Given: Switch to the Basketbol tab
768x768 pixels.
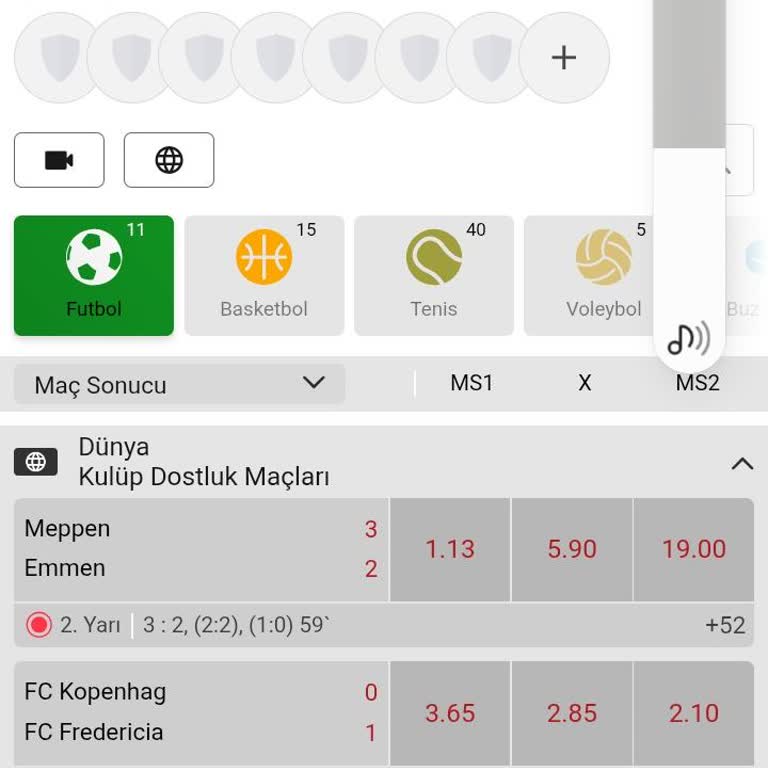Looking at the screenshot, I should [x=264, y=275].
